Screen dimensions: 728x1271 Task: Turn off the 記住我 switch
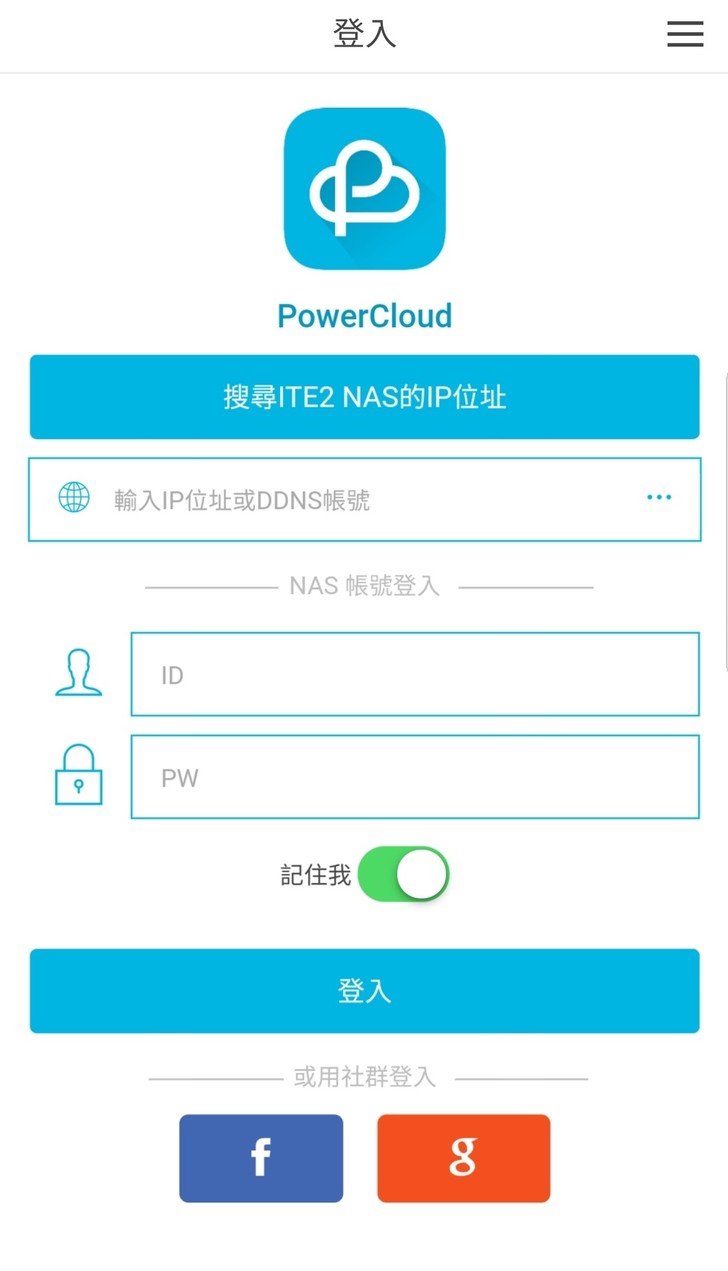click(x=403, y=875)
